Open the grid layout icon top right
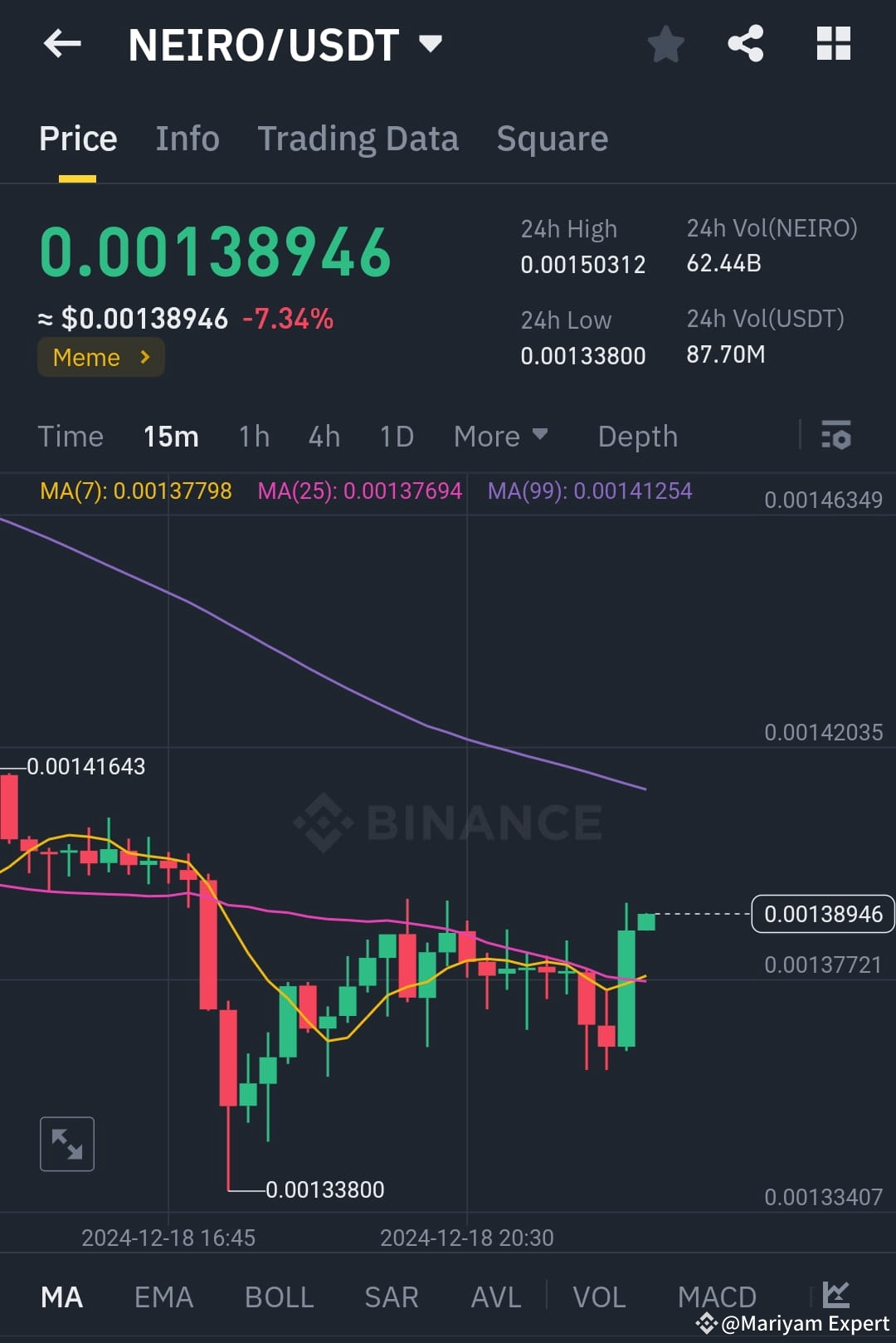The width and height of the screenshot is (896, 1343). pyautogui.click(x=834, y=44)
